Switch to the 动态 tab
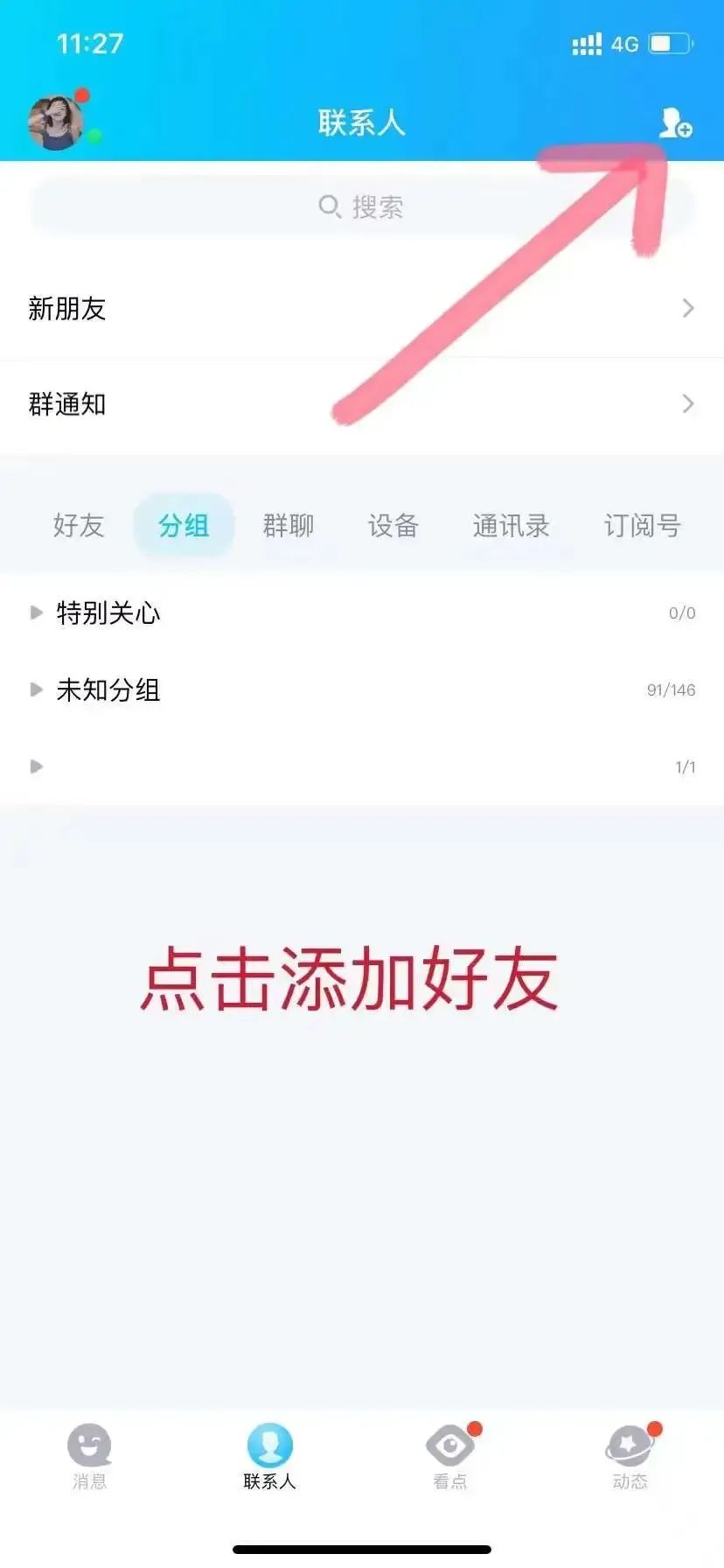Screen dimensions: 724x1568 pos(630,1456)
